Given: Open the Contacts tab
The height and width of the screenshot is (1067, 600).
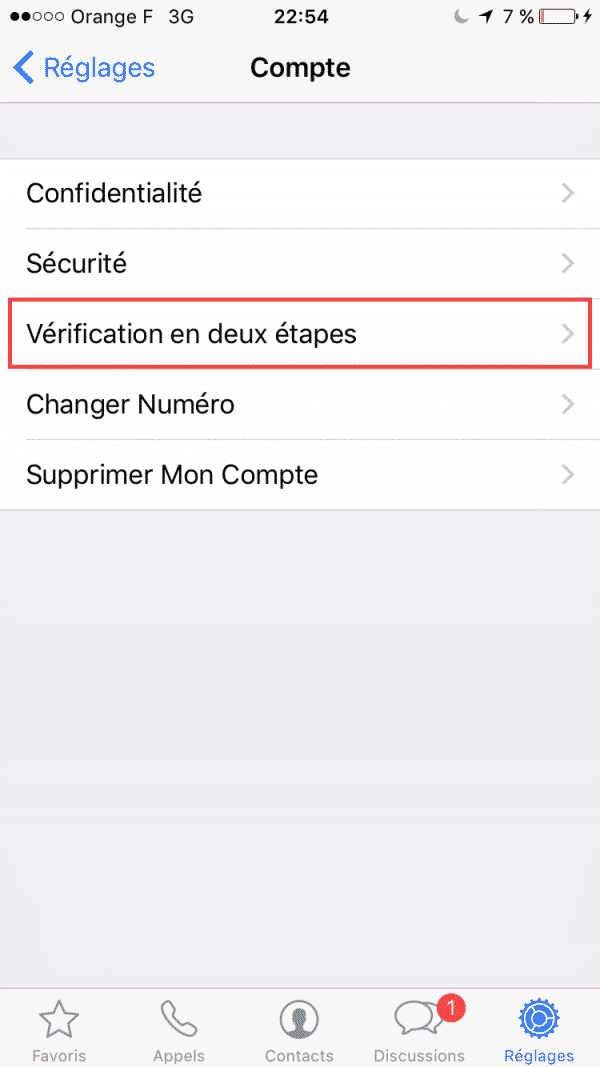Looking at the screenshot, I should pos(299,1030).
